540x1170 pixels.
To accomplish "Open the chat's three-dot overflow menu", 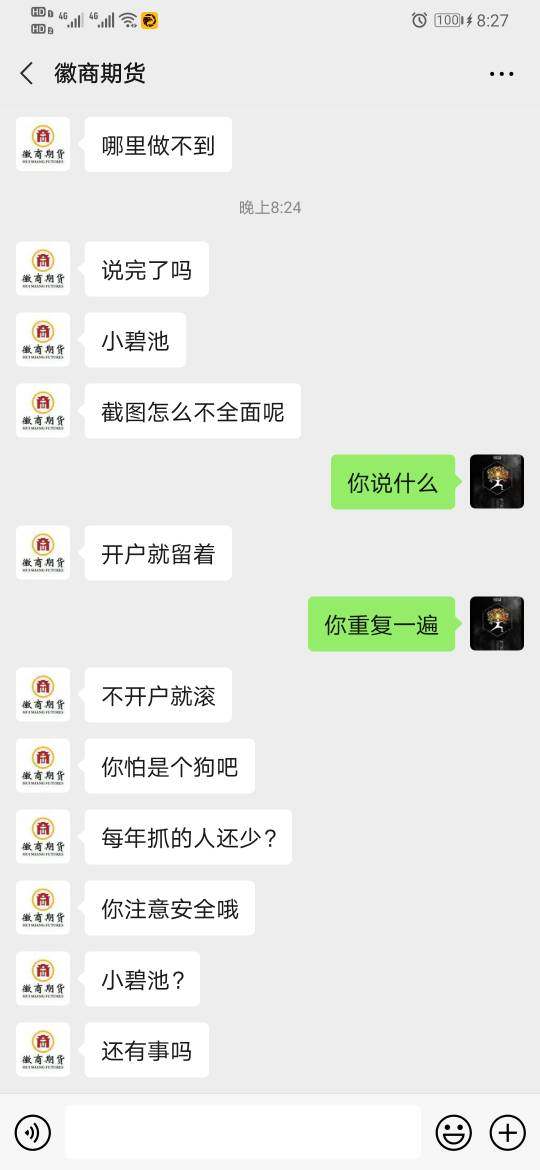I will coord(501,74).
